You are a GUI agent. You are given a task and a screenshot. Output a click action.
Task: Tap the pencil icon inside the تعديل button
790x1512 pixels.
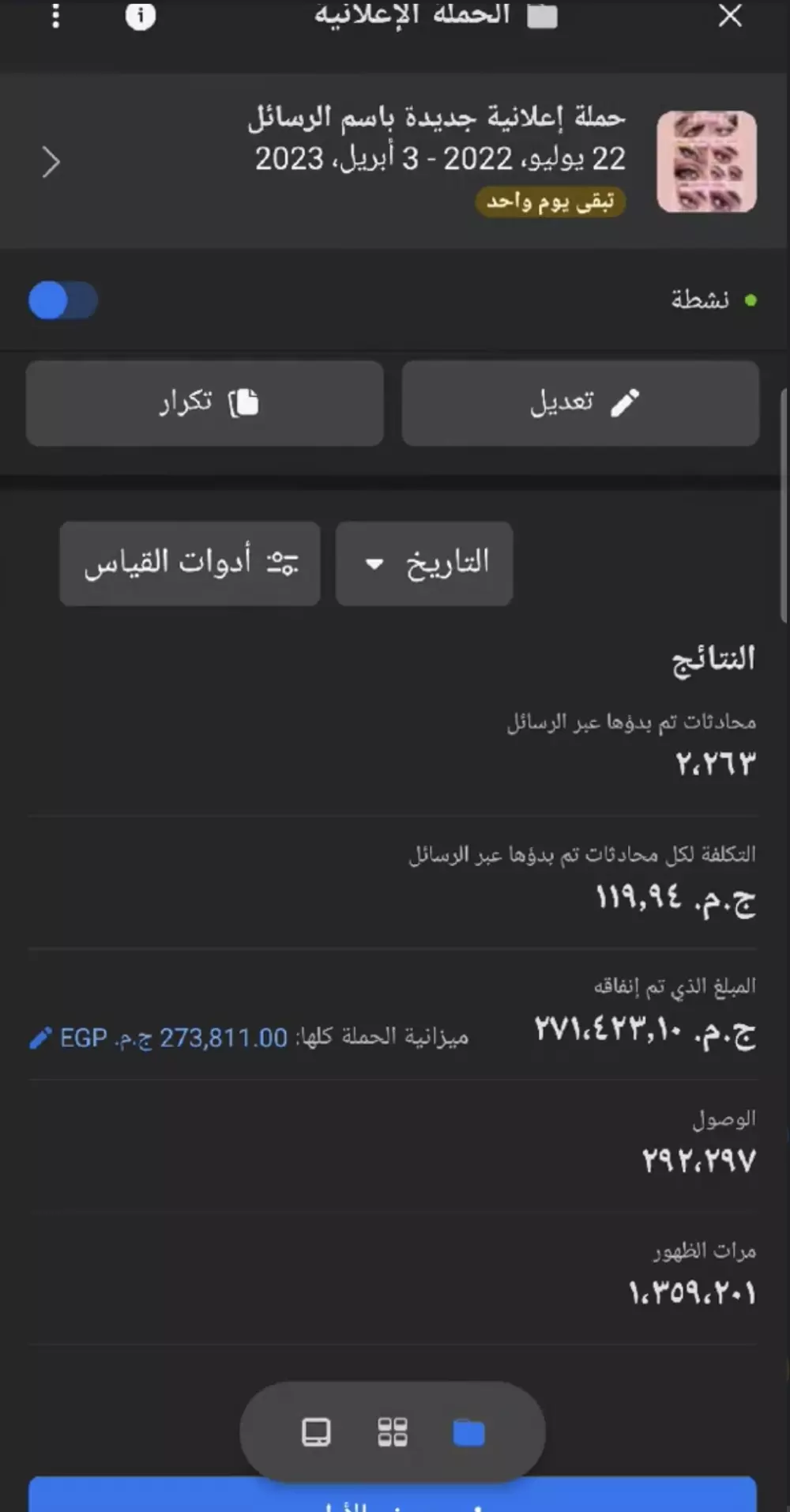tap(625, 402)
